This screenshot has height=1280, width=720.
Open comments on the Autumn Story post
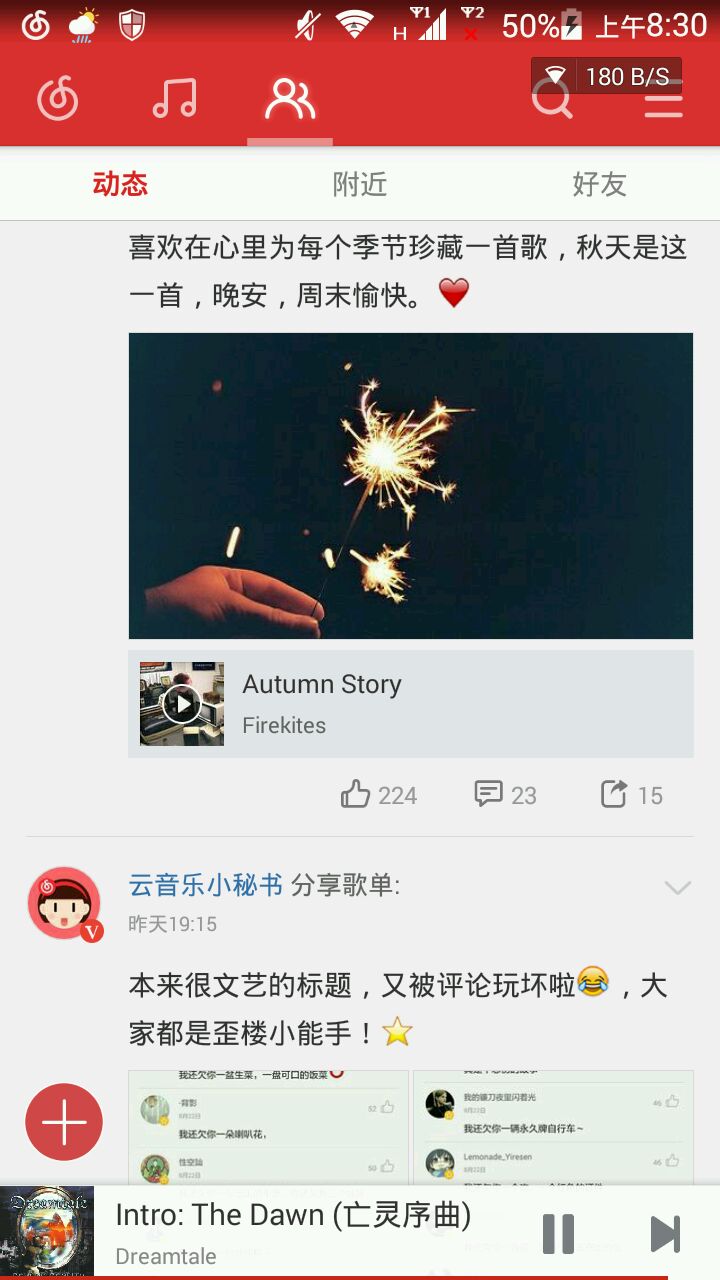pos(505,795)
